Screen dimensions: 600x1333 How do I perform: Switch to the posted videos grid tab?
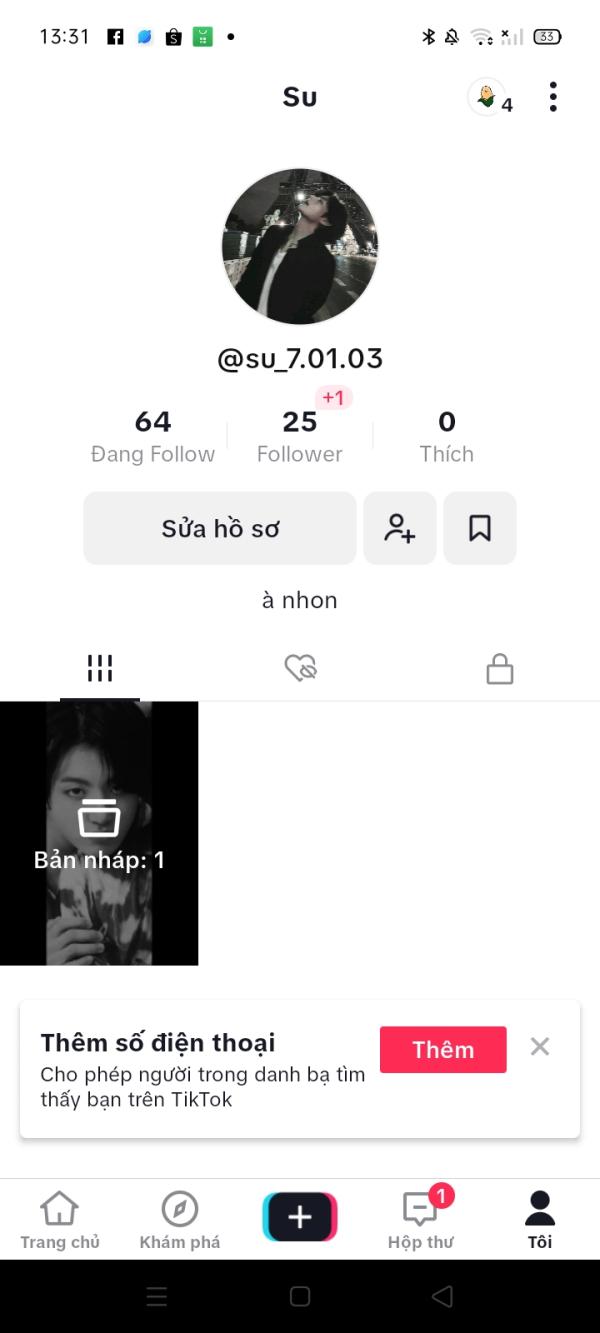click(x=100, y=669)
